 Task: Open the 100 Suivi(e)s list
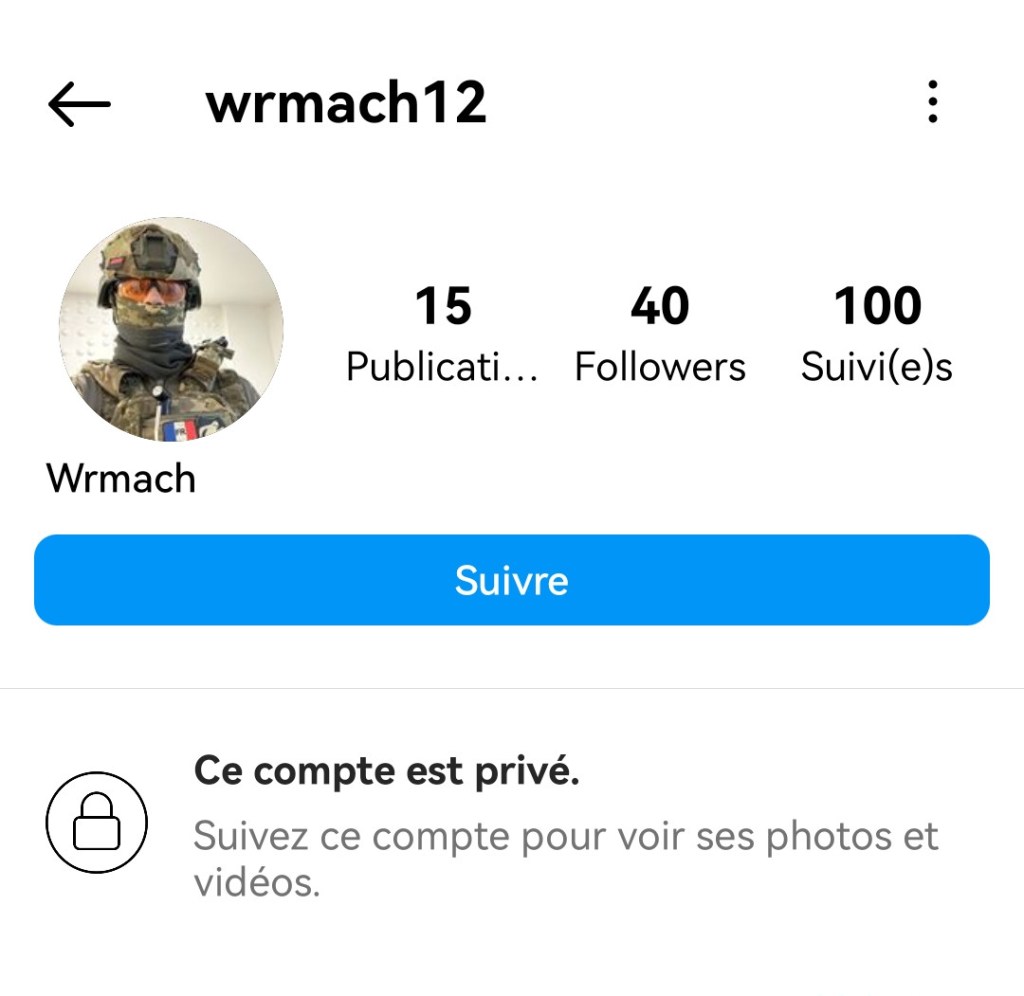(x=876, y=333)
